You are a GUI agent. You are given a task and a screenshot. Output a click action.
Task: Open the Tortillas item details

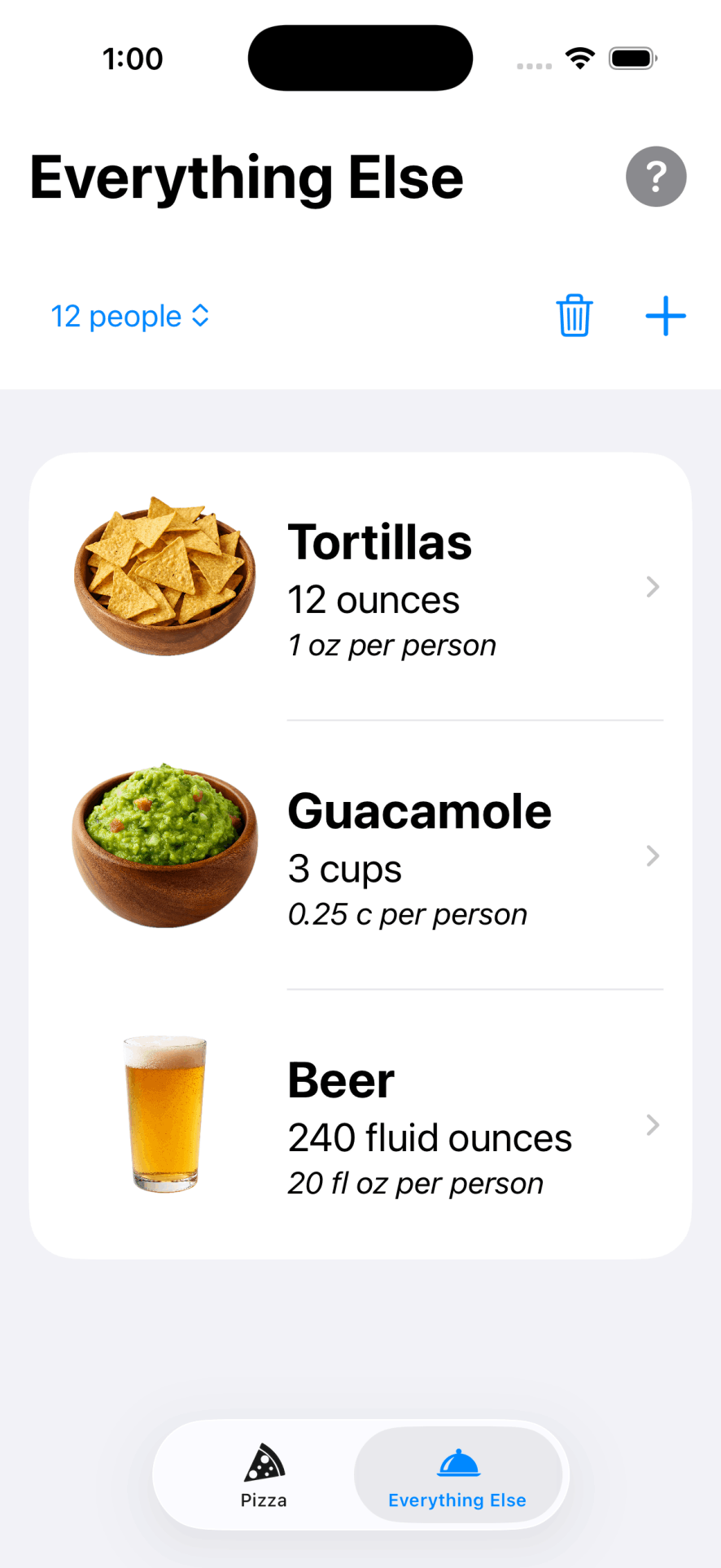(x=360, y=586)
